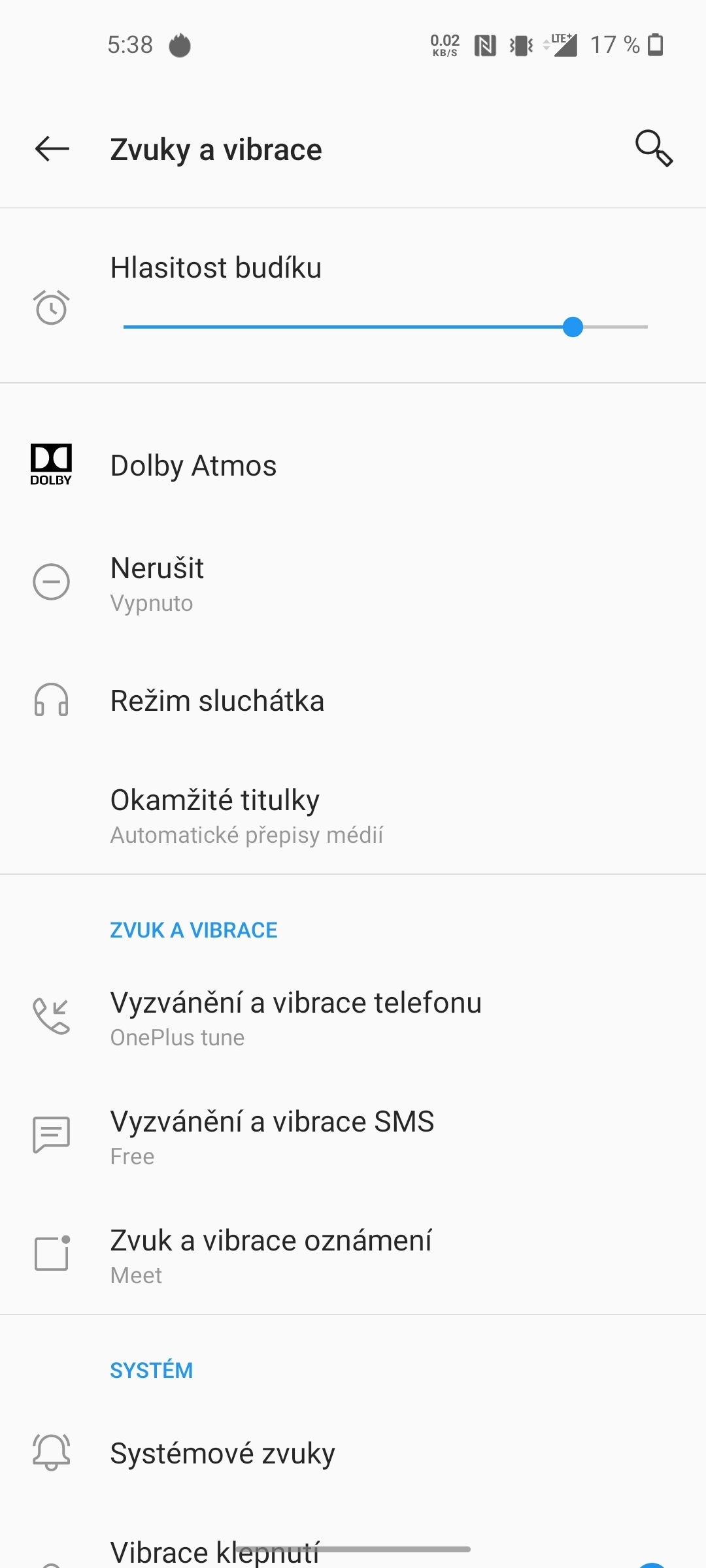The height and width of the screenshot is (1568, 706).
Task: Tap the alarm clock icon next to Hlasitost budíku
Action: [51, 307]
